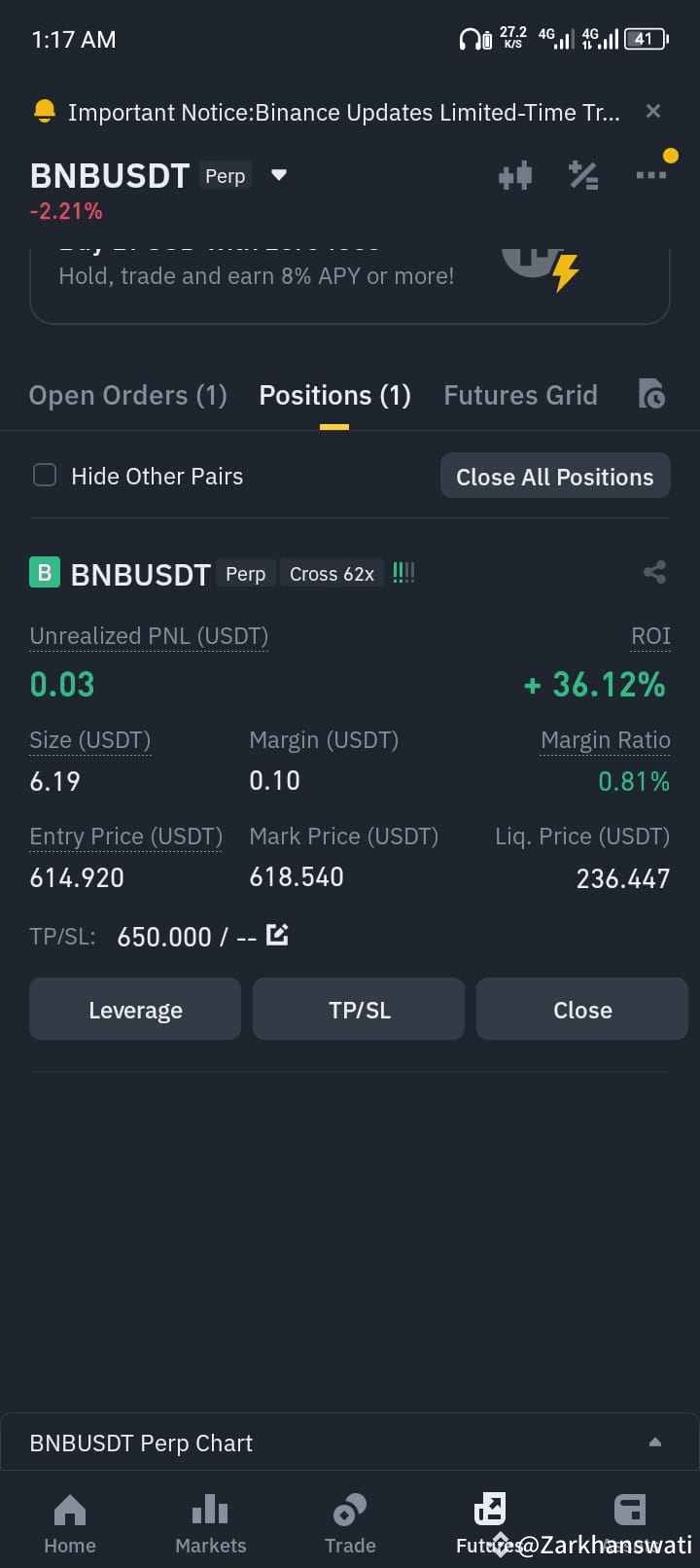Viewport: 700px width, 1568px height.
Task: Expand the BNBUSDT pair selector dropdown
Action: [279, 175]
